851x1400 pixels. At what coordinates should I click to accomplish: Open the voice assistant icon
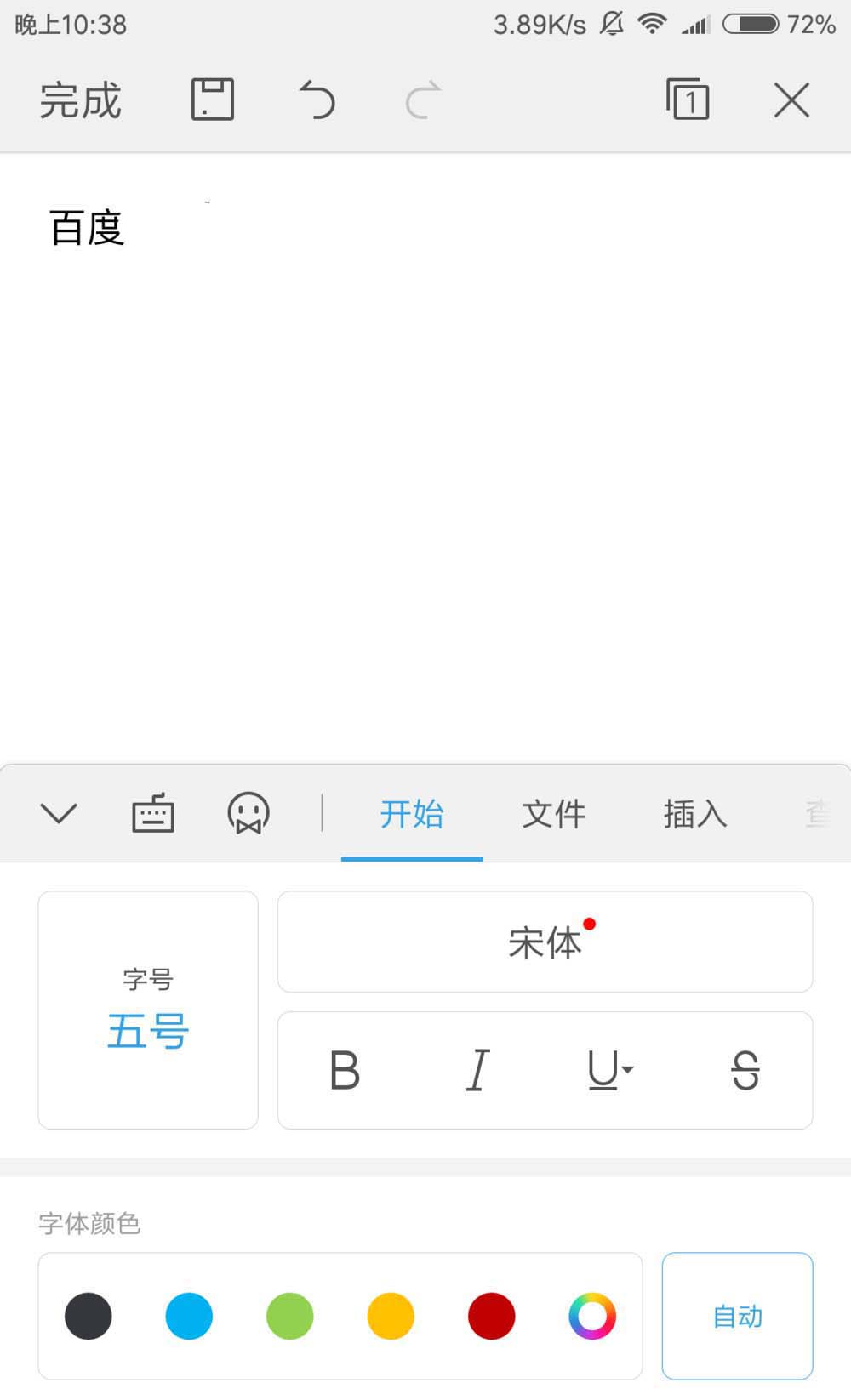[x=248, y=812]
